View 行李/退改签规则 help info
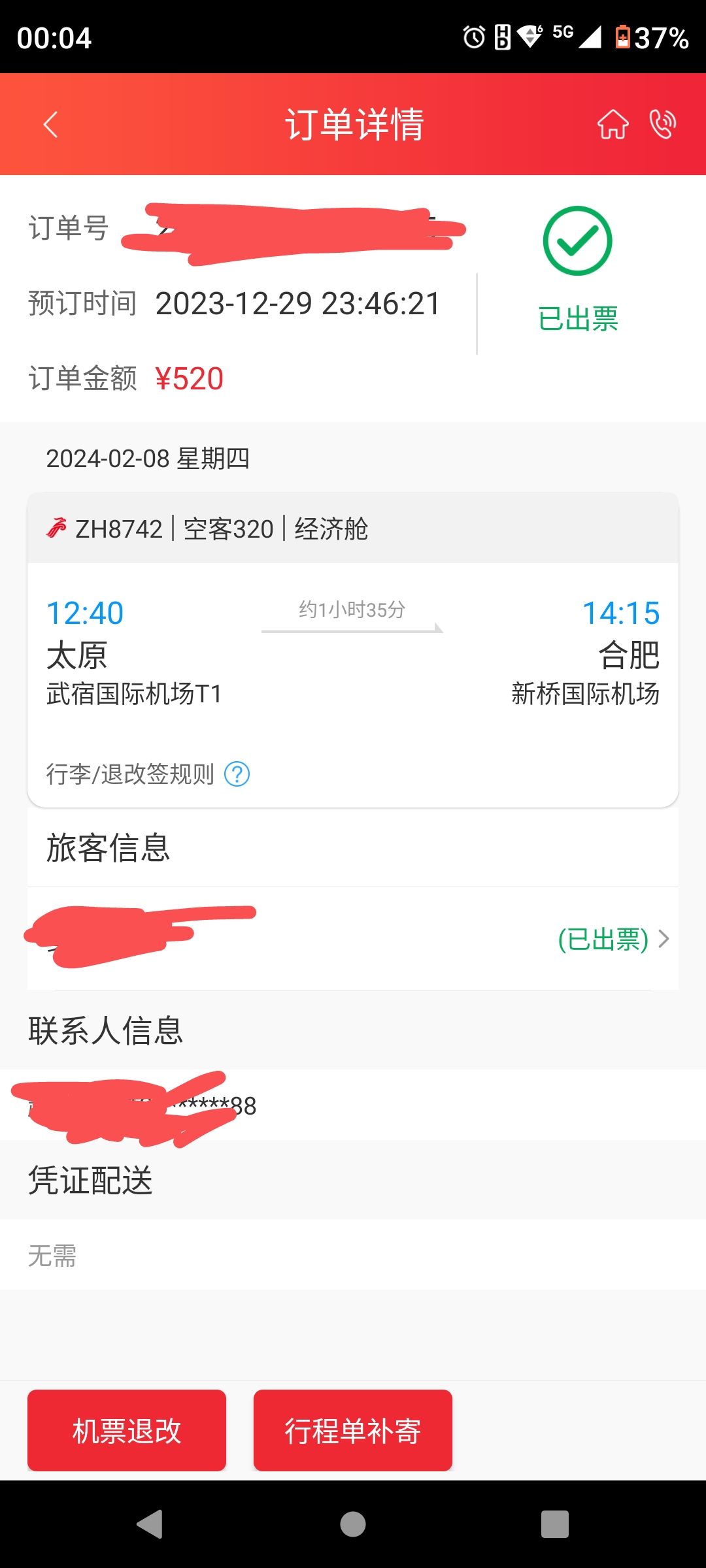 click(237, 774)
